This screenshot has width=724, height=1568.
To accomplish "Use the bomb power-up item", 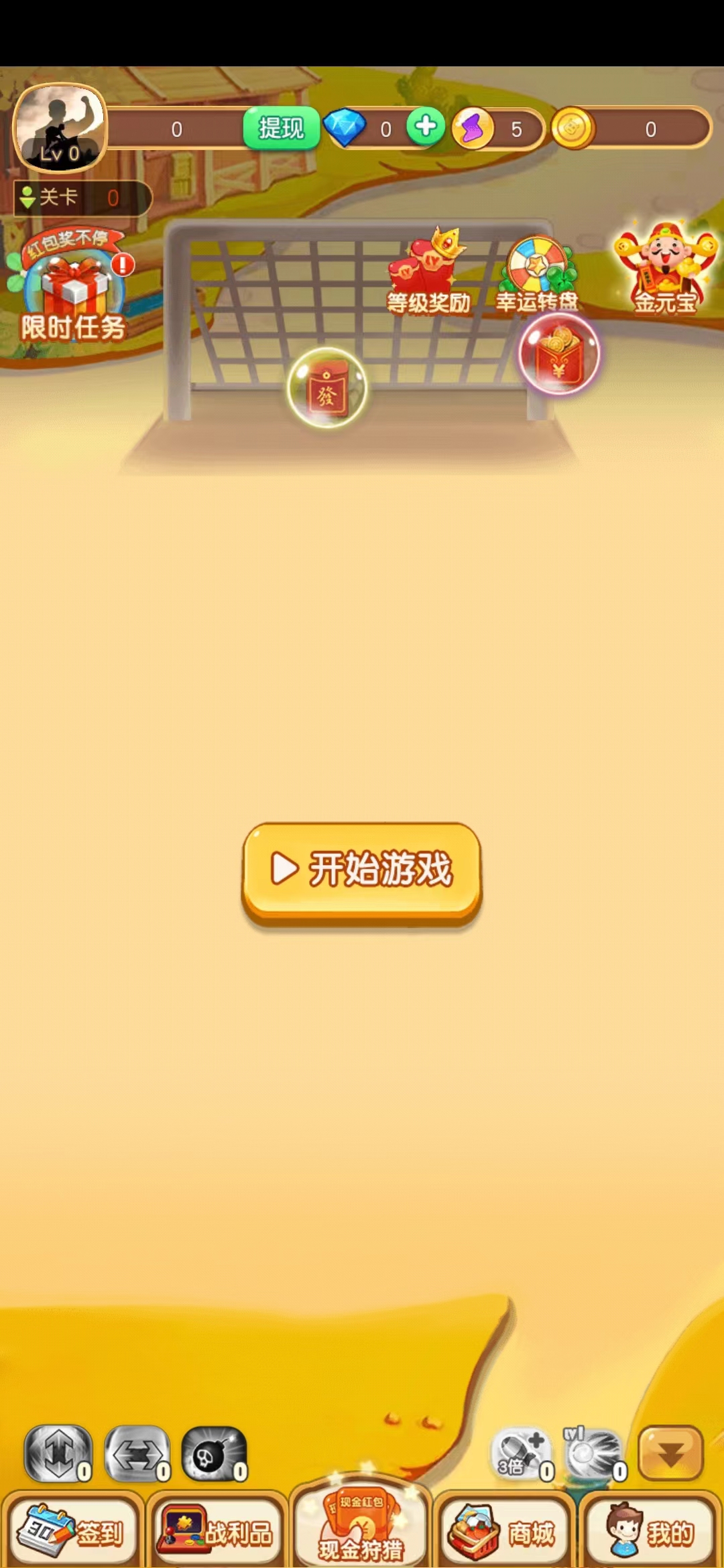I will (x=215, y=1454).
